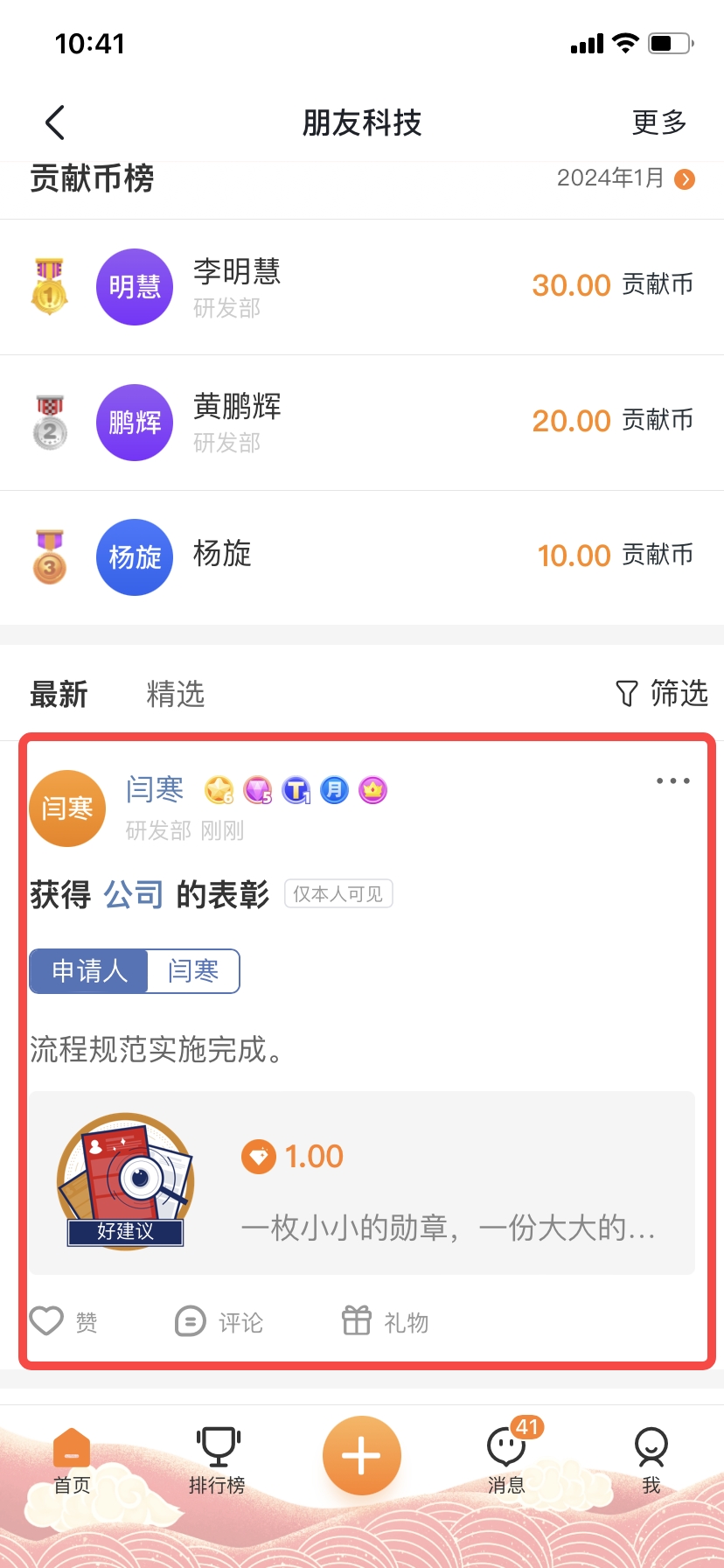Open the 消息 tab
The height and width of the screenshot is (1568, 724).
(x=506, y=1459)
